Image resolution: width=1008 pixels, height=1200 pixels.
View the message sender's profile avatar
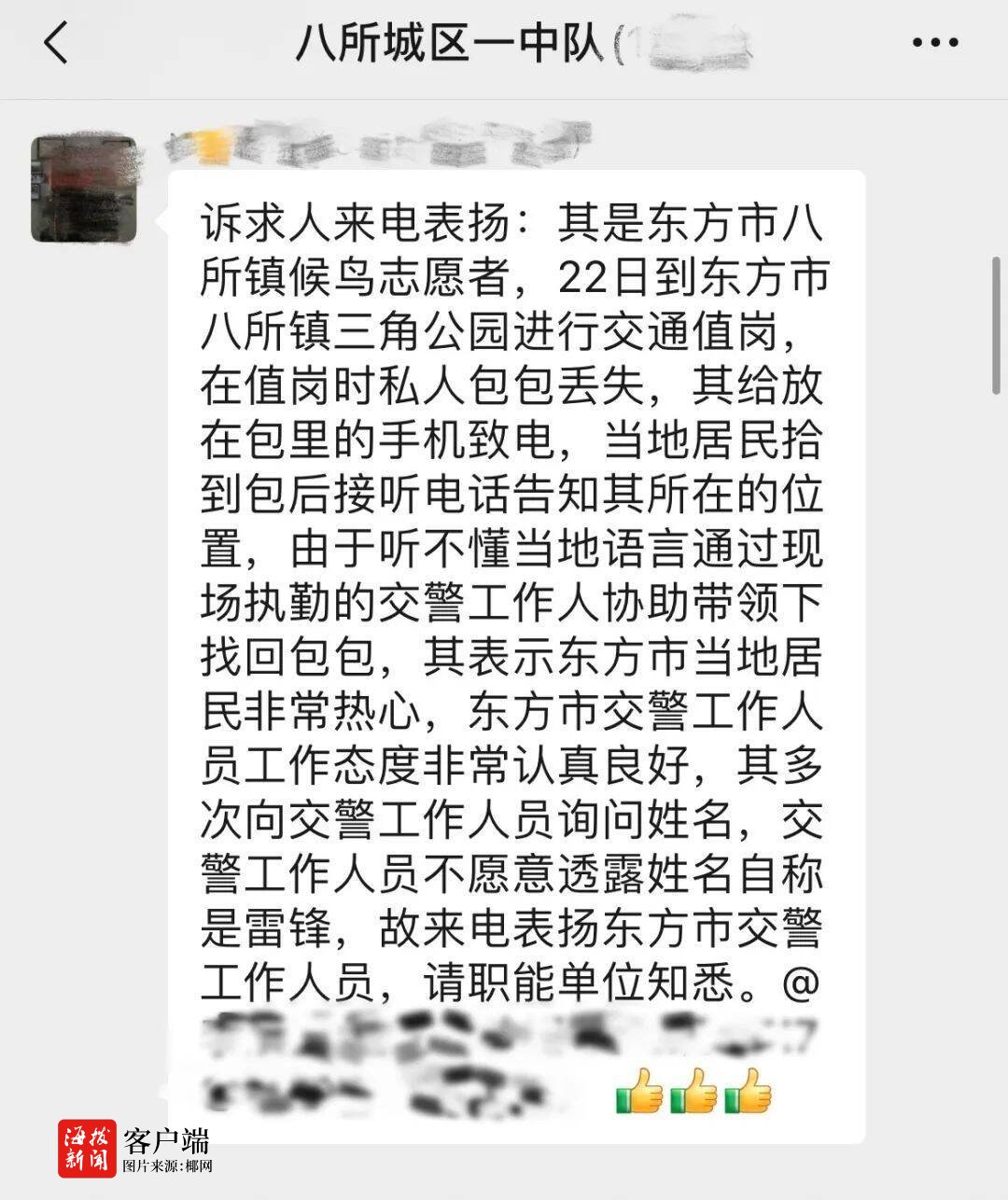pos(85,188)
